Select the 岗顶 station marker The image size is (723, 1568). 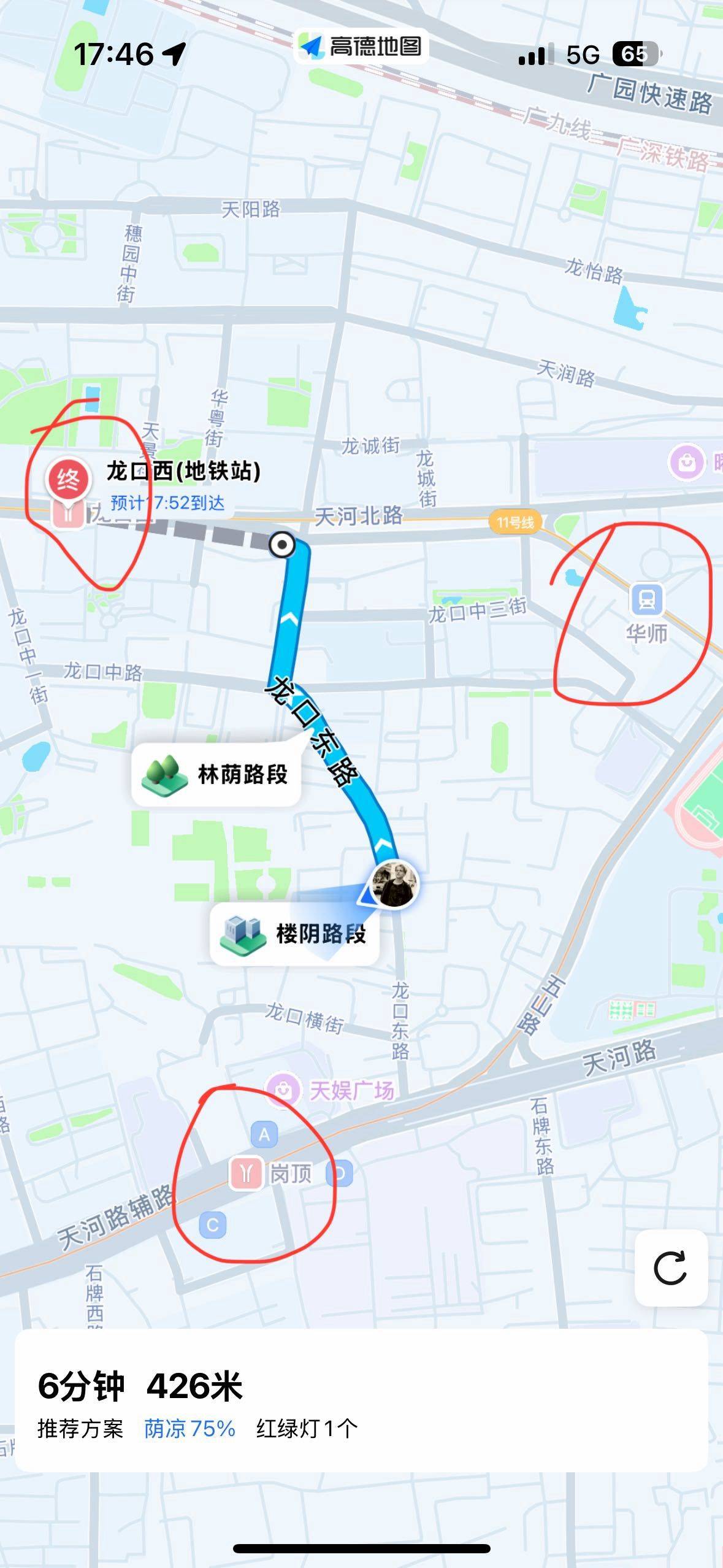click(246, 1174)
